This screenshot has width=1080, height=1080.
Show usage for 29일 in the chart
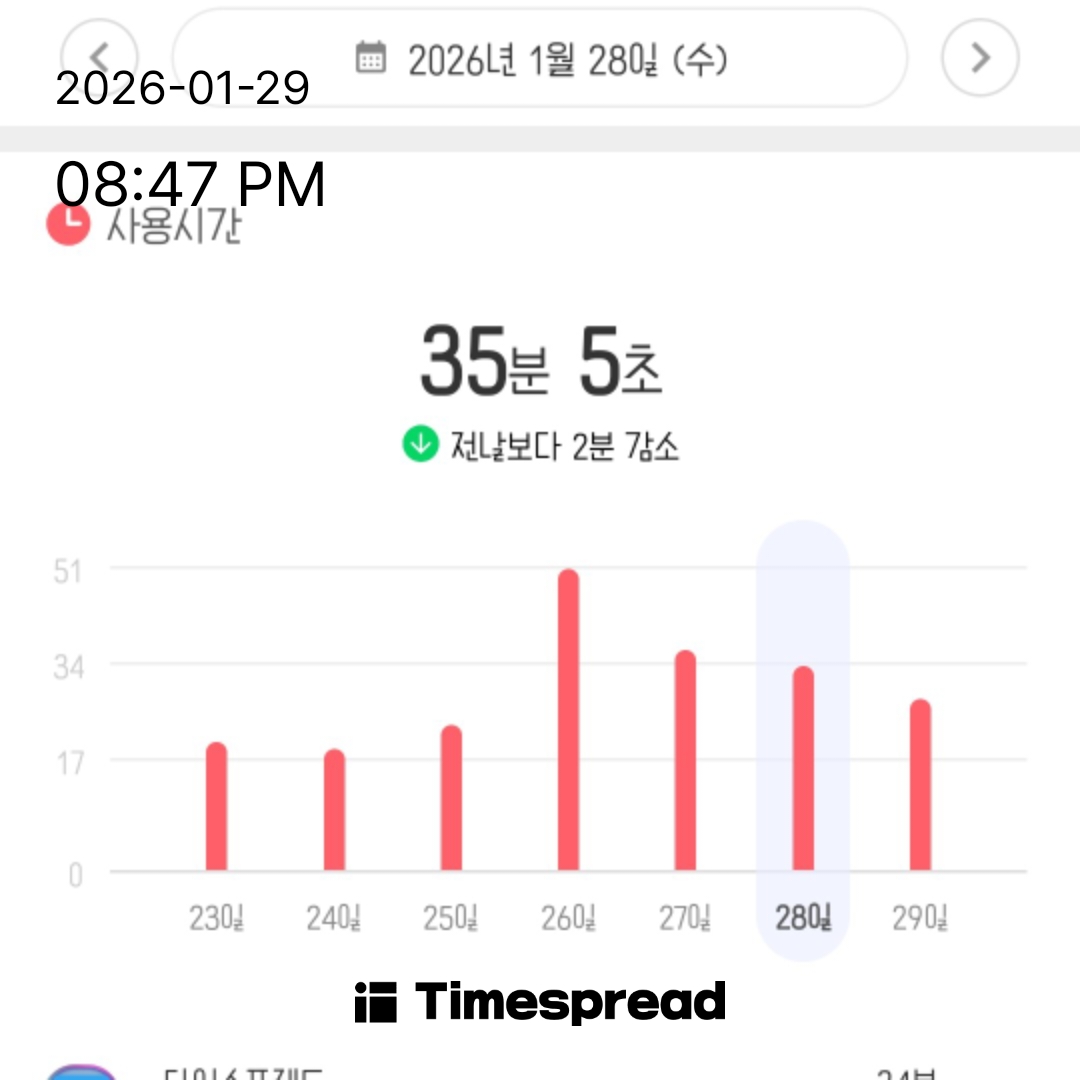pyautogui.click(x=920, y=785)
